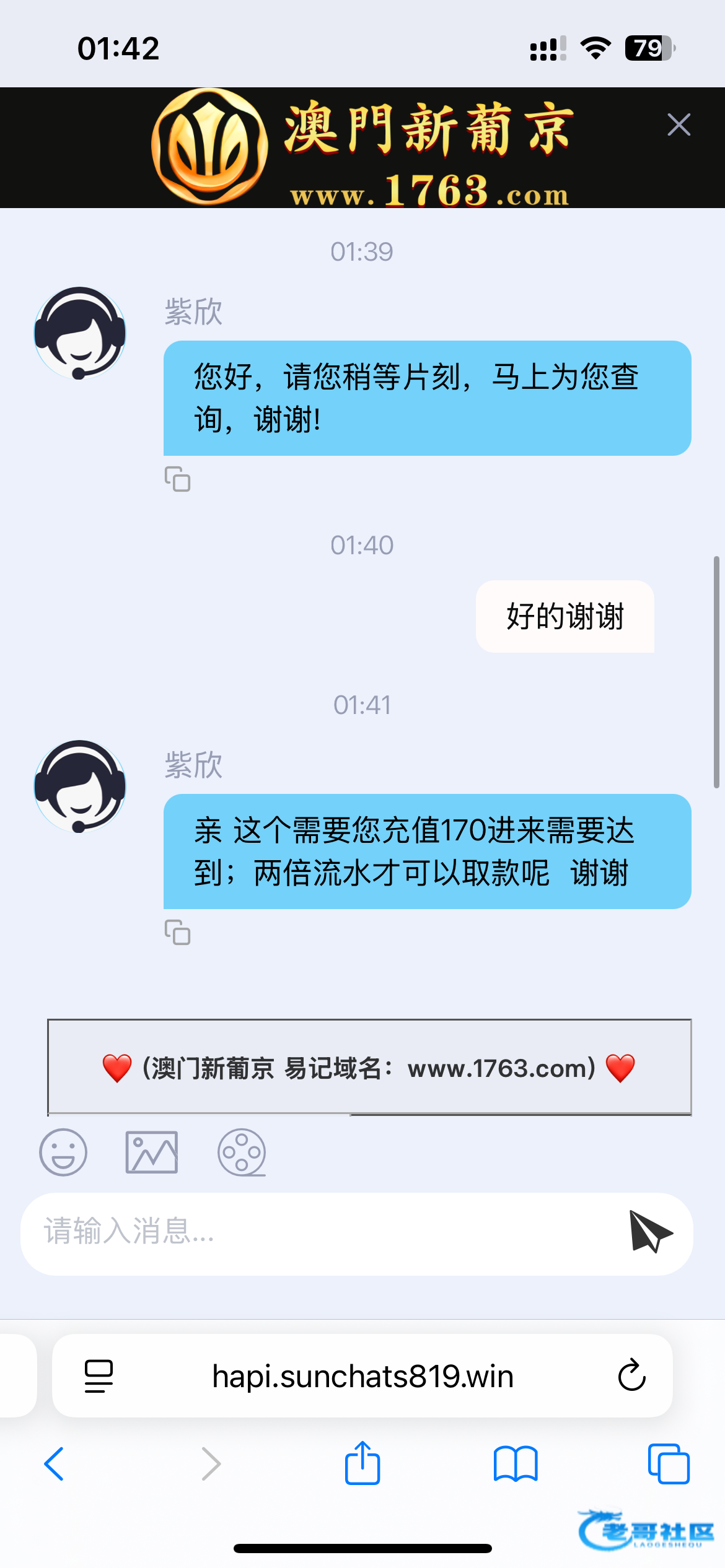Tap the hapi.sunchats819.win address bar
The image size is (725, 1568).
(x=362, y=1376)
